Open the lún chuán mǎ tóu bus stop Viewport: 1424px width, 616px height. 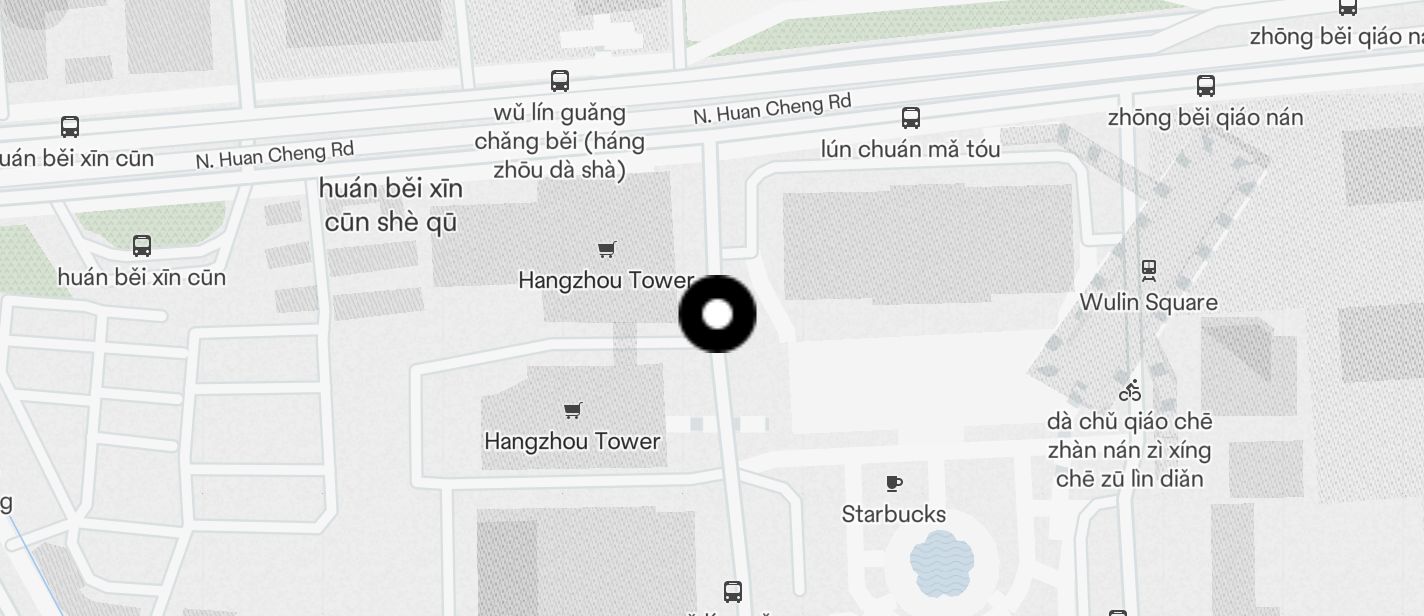coord(911,118)
